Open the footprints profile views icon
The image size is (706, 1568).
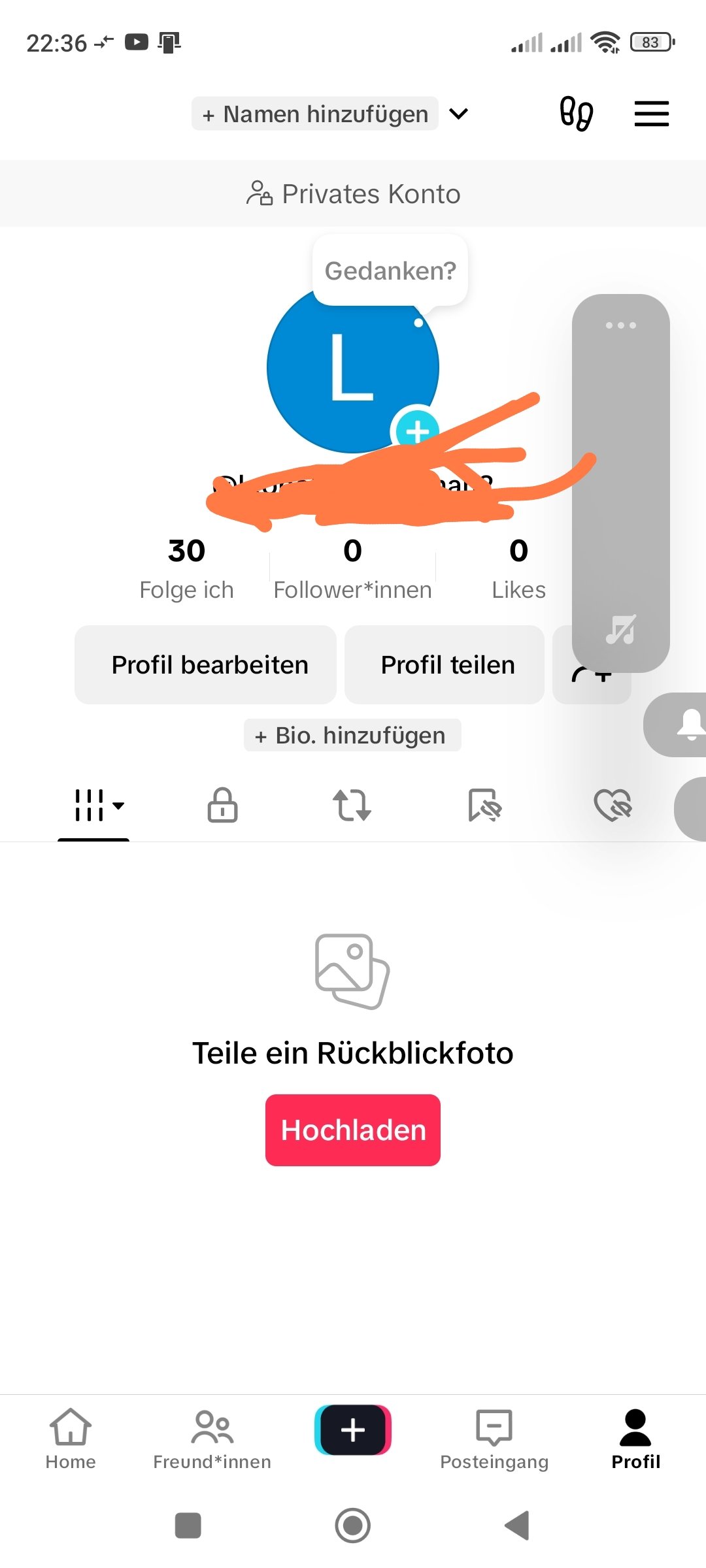pyautogui.click(x=576, y=114)
